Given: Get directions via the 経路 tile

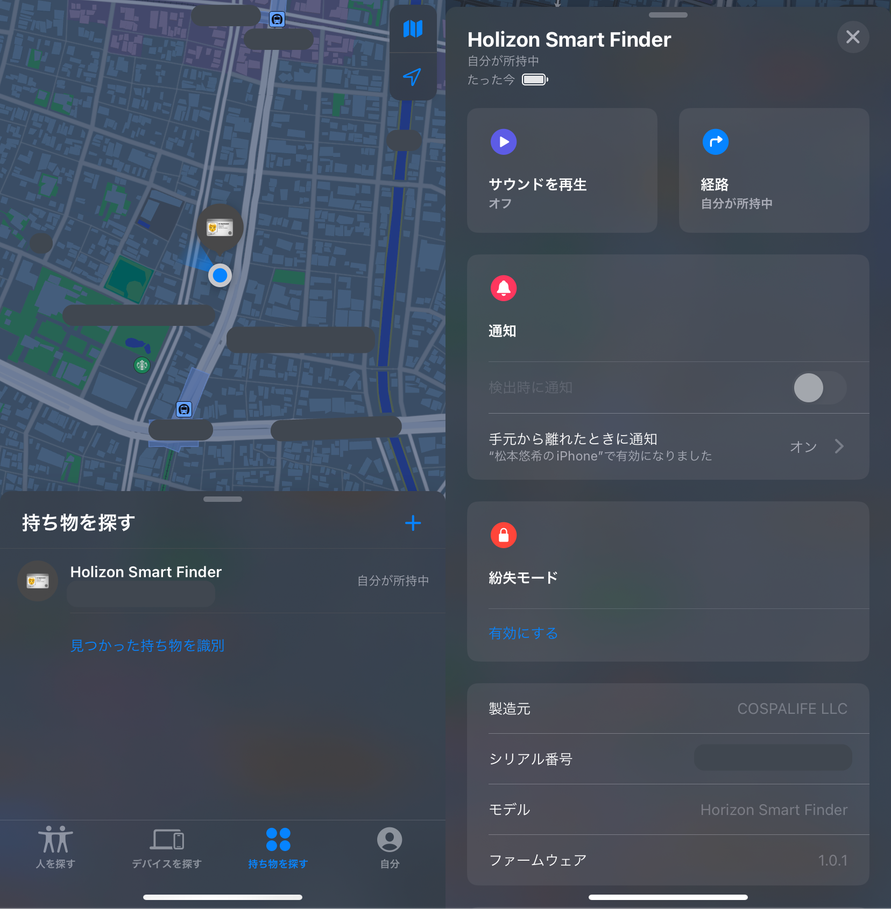Looking at the screenshot, I should tap(773, 171).
